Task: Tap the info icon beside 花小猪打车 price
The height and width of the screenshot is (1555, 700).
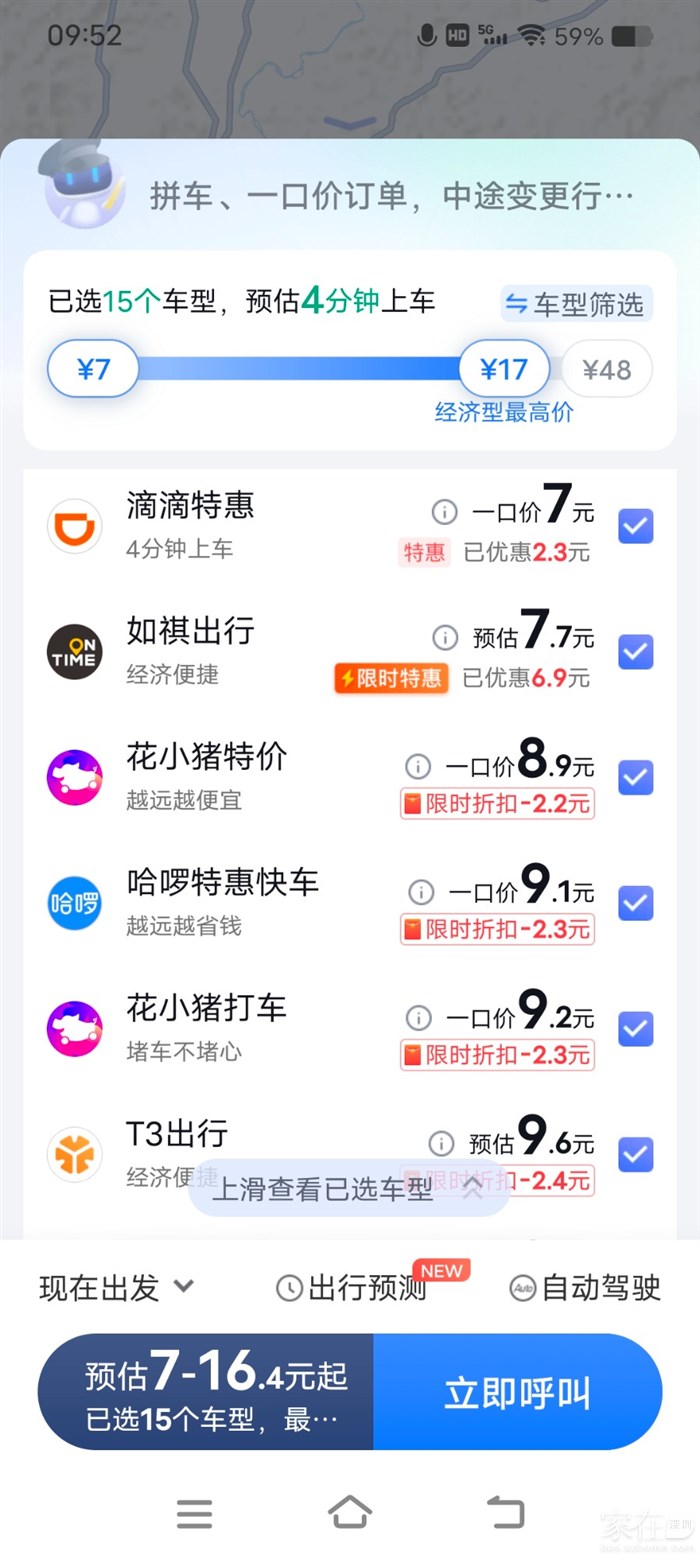Action: (418, 1018)
